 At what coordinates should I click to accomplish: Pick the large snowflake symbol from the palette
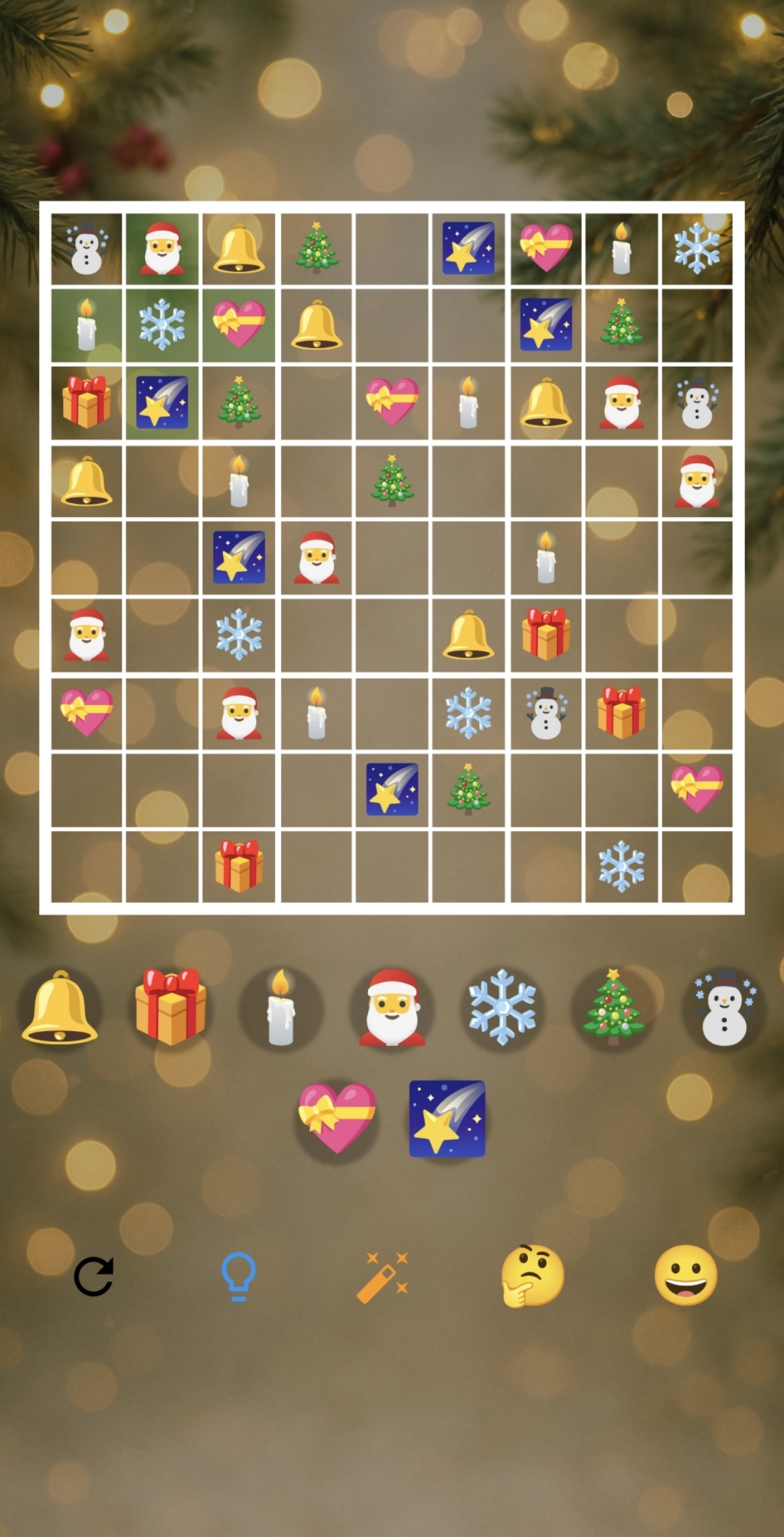502,1008
